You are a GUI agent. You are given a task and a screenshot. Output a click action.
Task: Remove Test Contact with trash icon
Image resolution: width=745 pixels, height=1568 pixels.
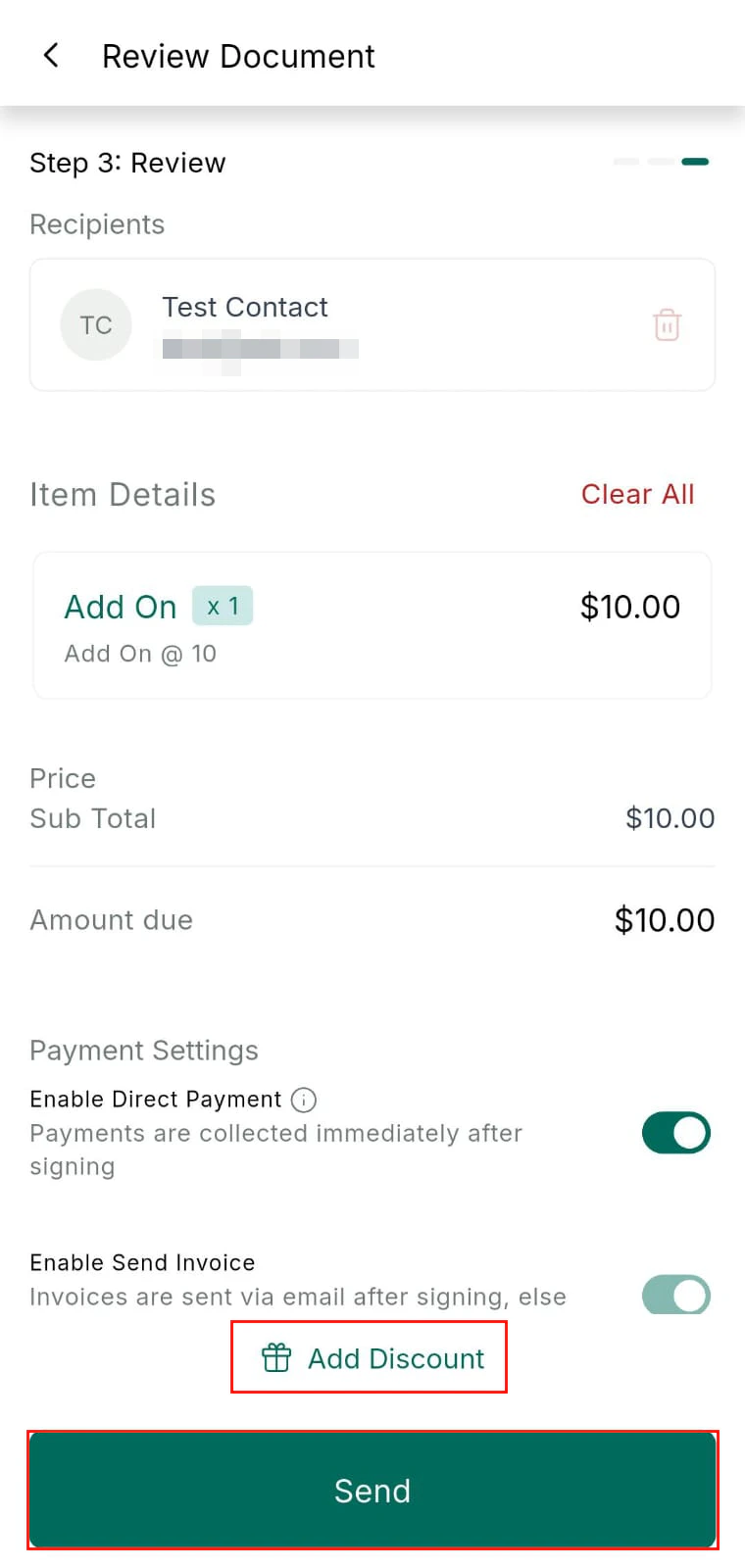667,324
